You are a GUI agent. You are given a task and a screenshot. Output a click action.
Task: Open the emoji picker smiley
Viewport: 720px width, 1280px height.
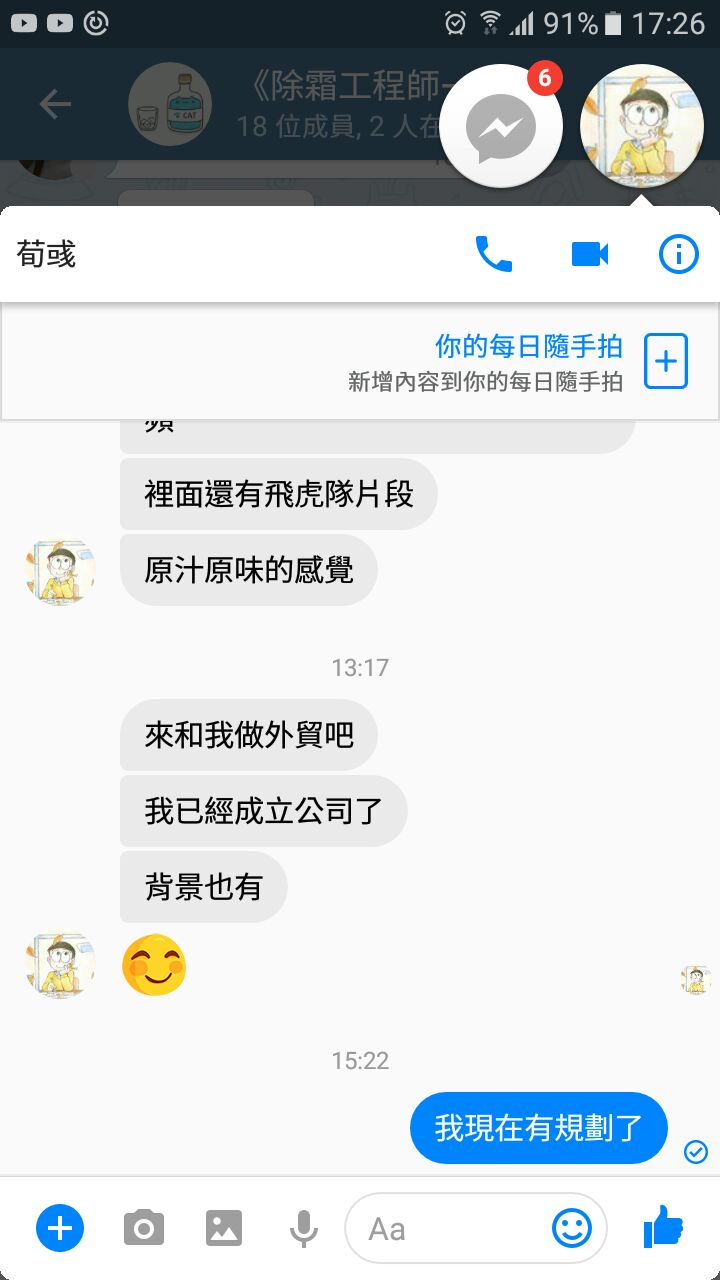(572, 1228)
